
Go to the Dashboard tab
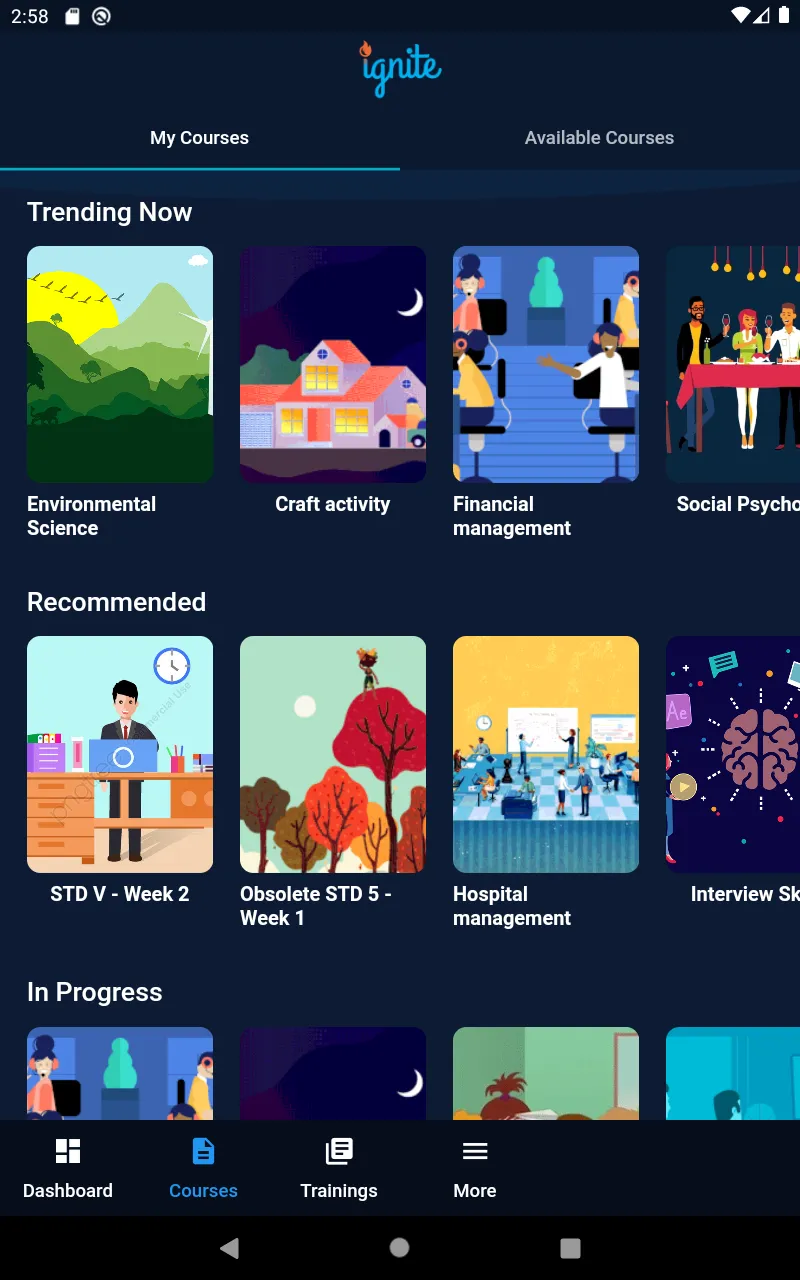[68, 1168]
